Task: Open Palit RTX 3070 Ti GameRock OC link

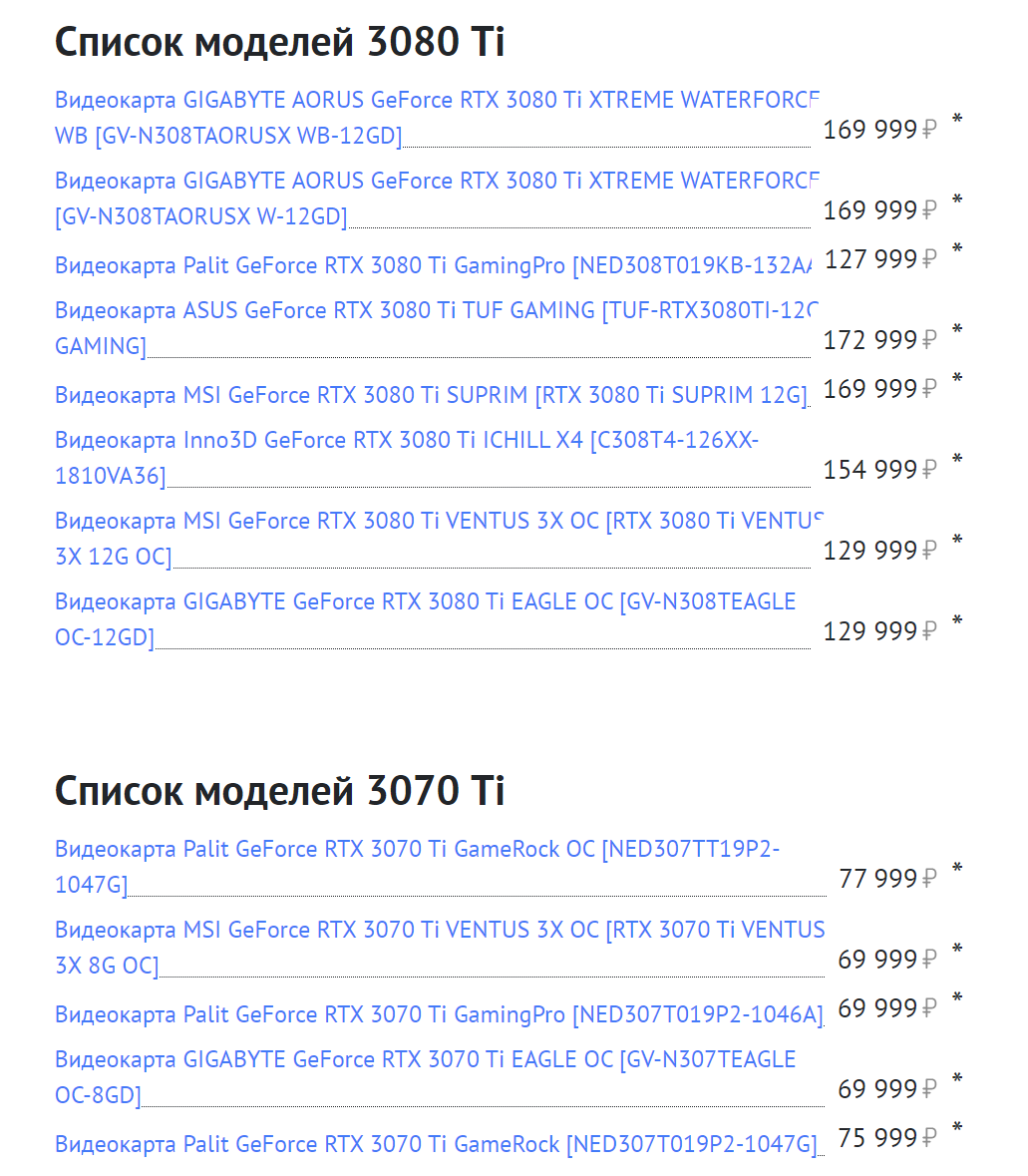Action: (417, 850)
